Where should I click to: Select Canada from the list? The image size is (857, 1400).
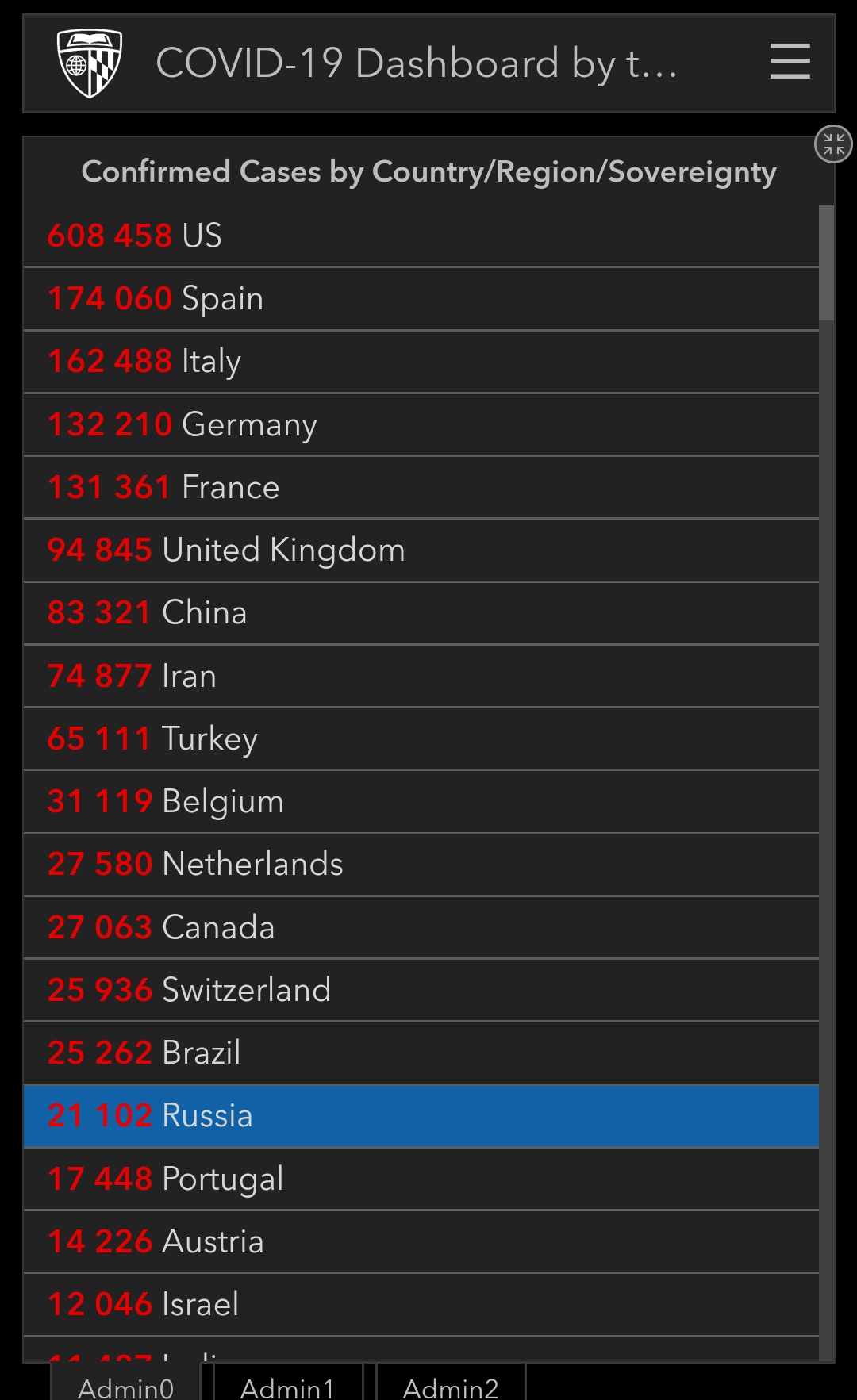(421, 927)
